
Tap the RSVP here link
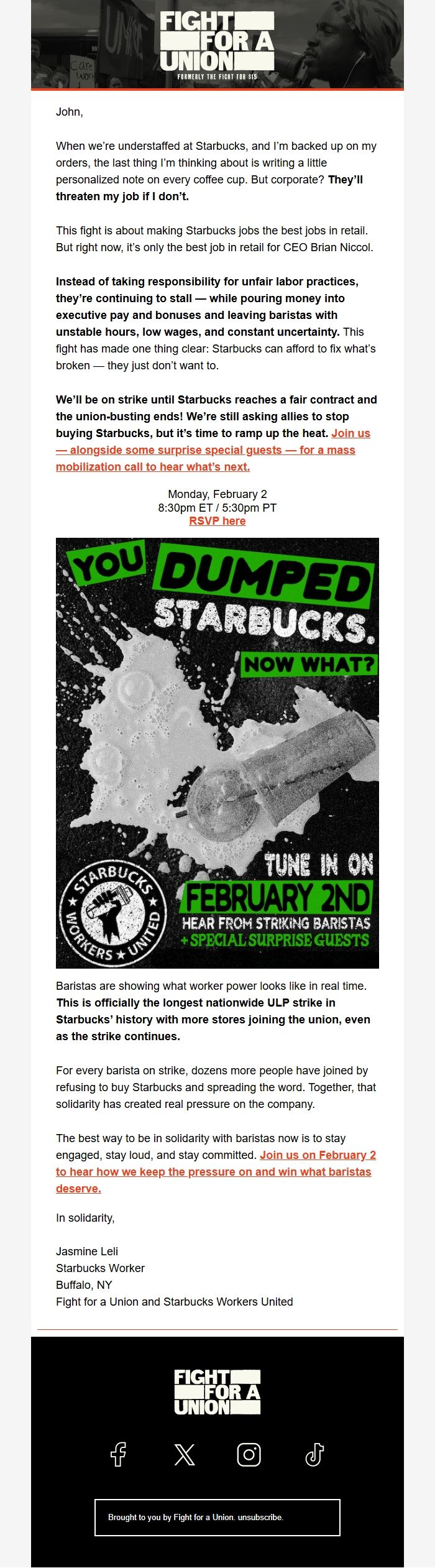pyautogui.click(x=217, y=521)
